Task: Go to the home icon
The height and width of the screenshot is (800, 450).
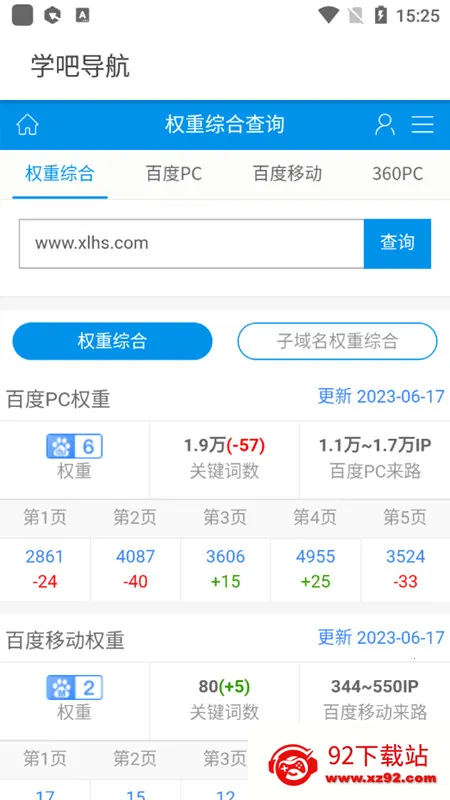Action: [x=28, y=124]
